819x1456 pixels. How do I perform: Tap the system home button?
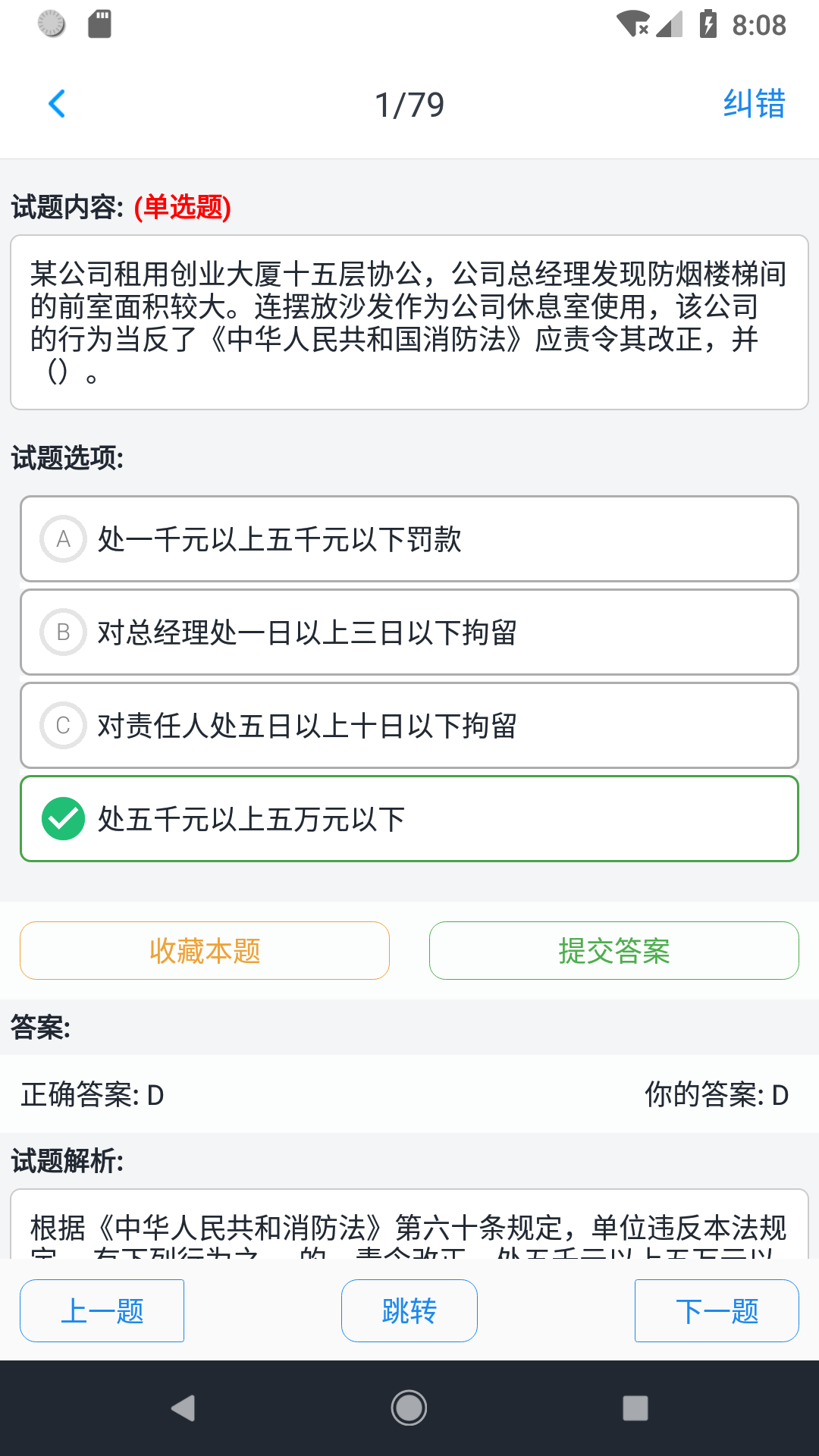tap(409, 1408)
